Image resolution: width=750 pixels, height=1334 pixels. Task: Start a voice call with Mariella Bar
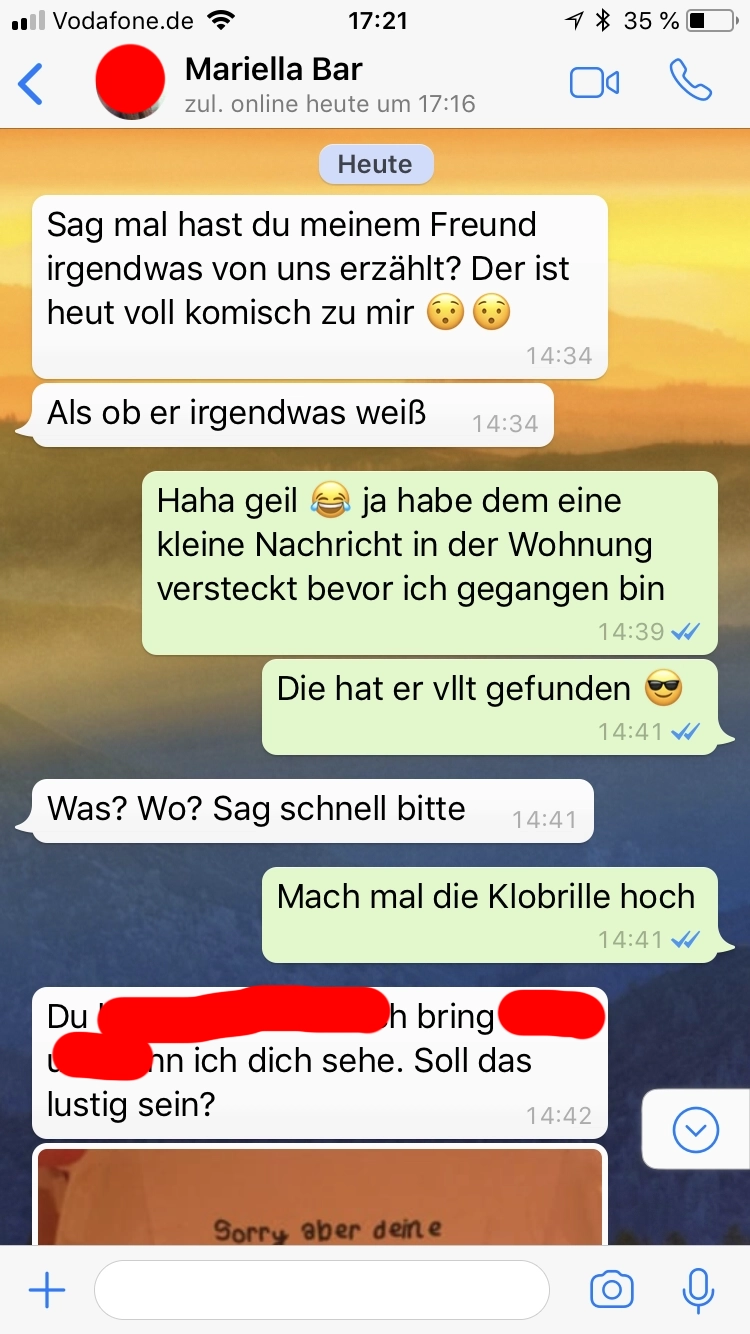tap(690, 82)
